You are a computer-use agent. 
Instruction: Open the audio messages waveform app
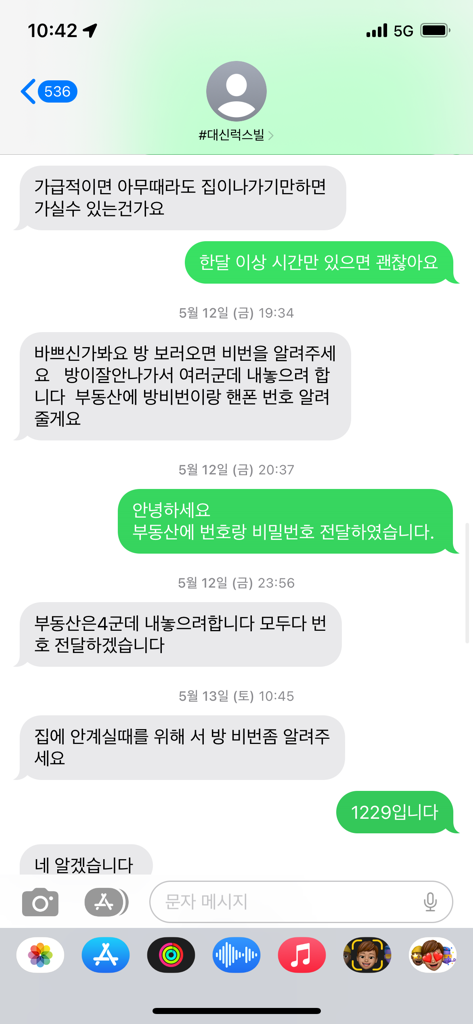(236, 955)
